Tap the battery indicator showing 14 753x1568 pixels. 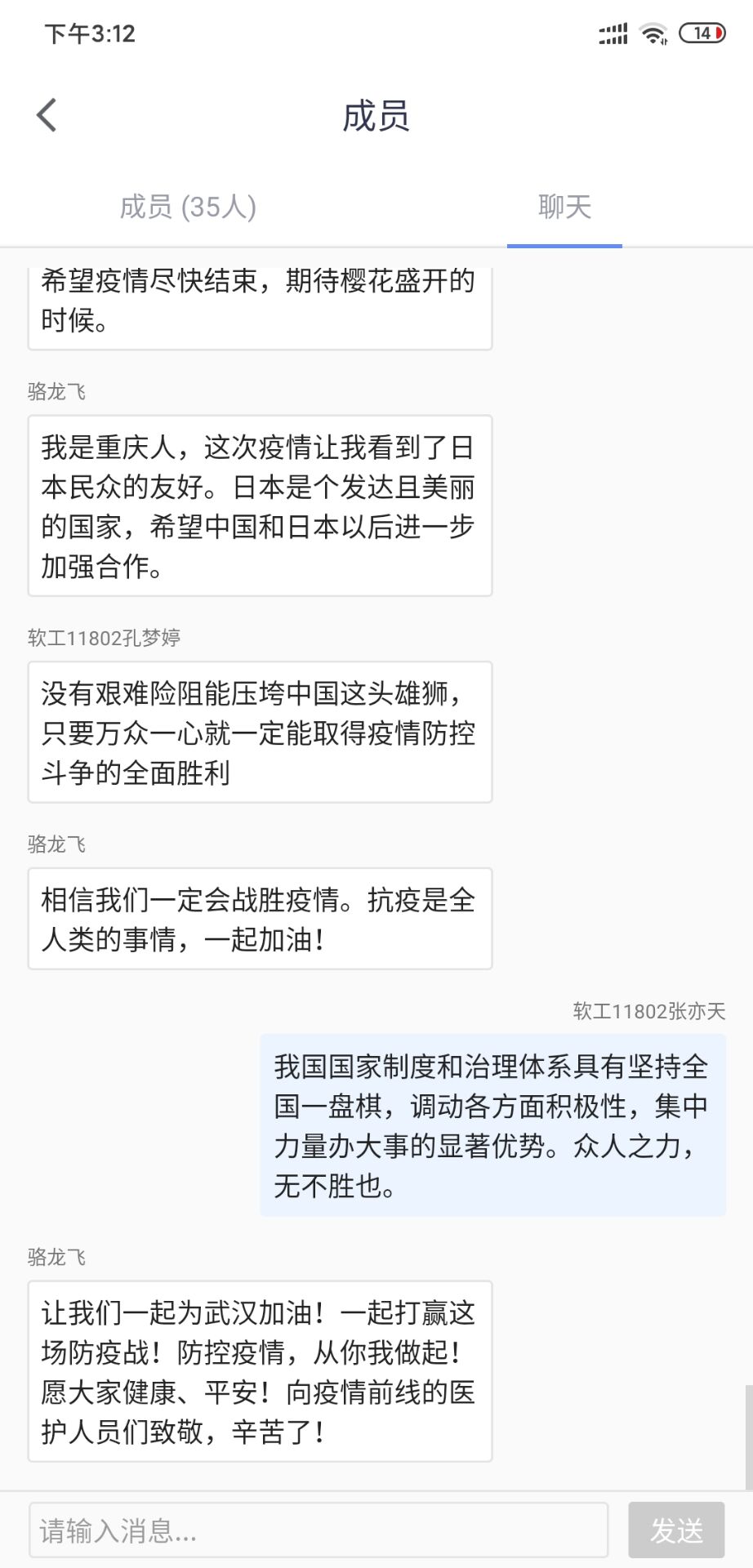click(x=699, y=33)
